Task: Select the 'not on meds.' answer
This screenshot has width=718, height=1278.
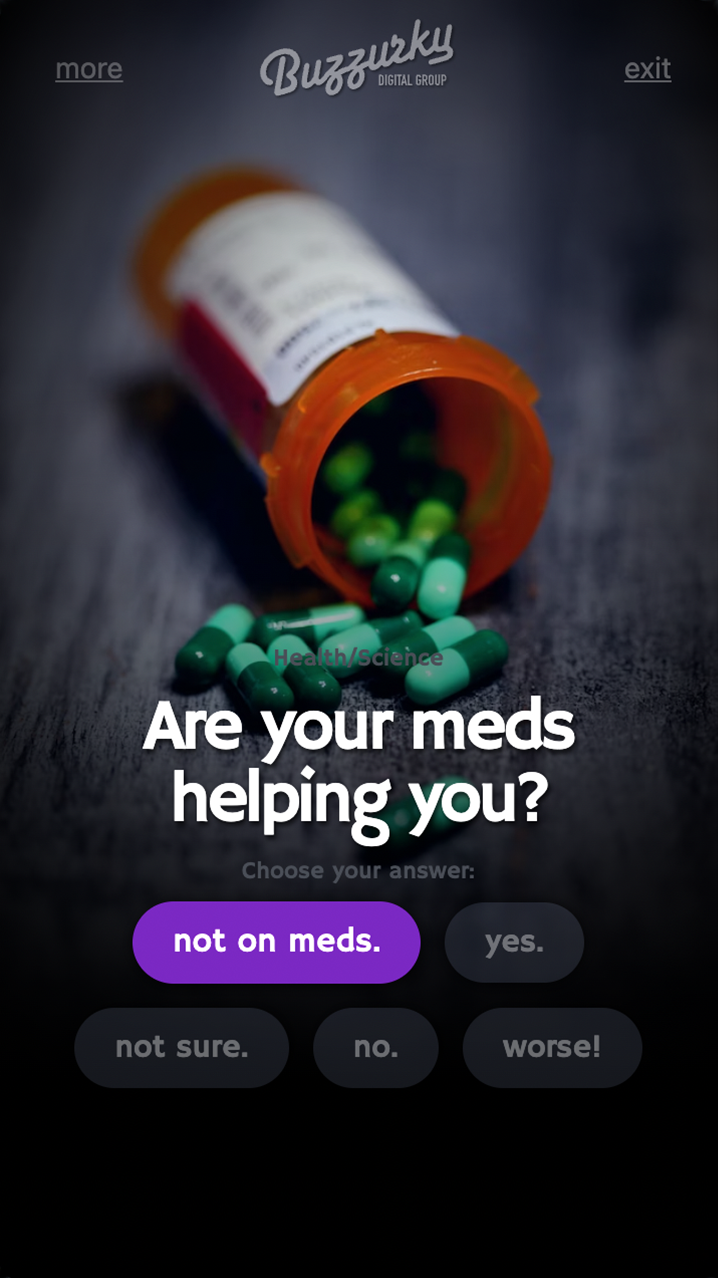Action: coord(276,942)
